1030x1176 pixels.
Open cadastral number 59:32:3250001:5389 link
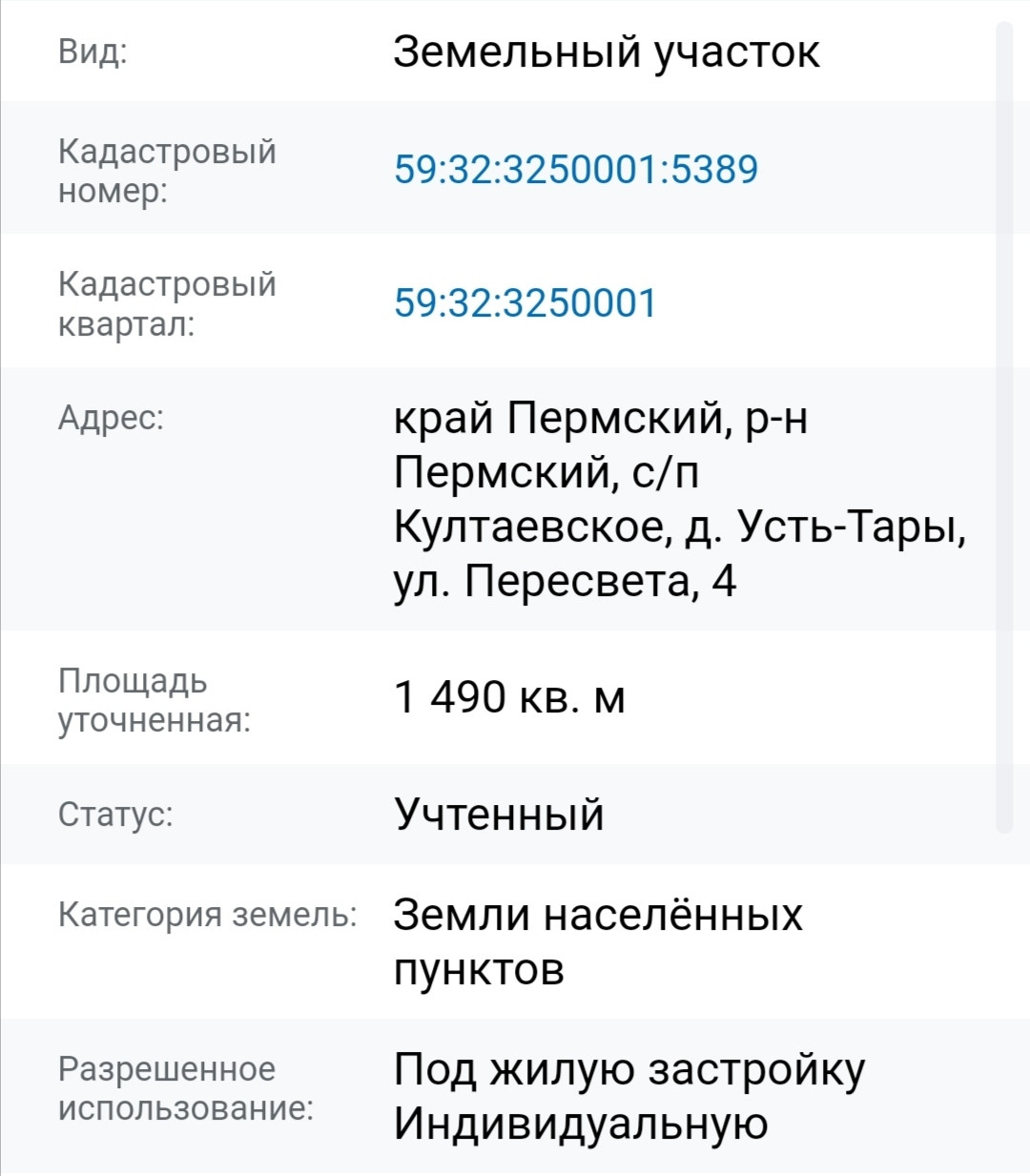[x=576, y=170]
